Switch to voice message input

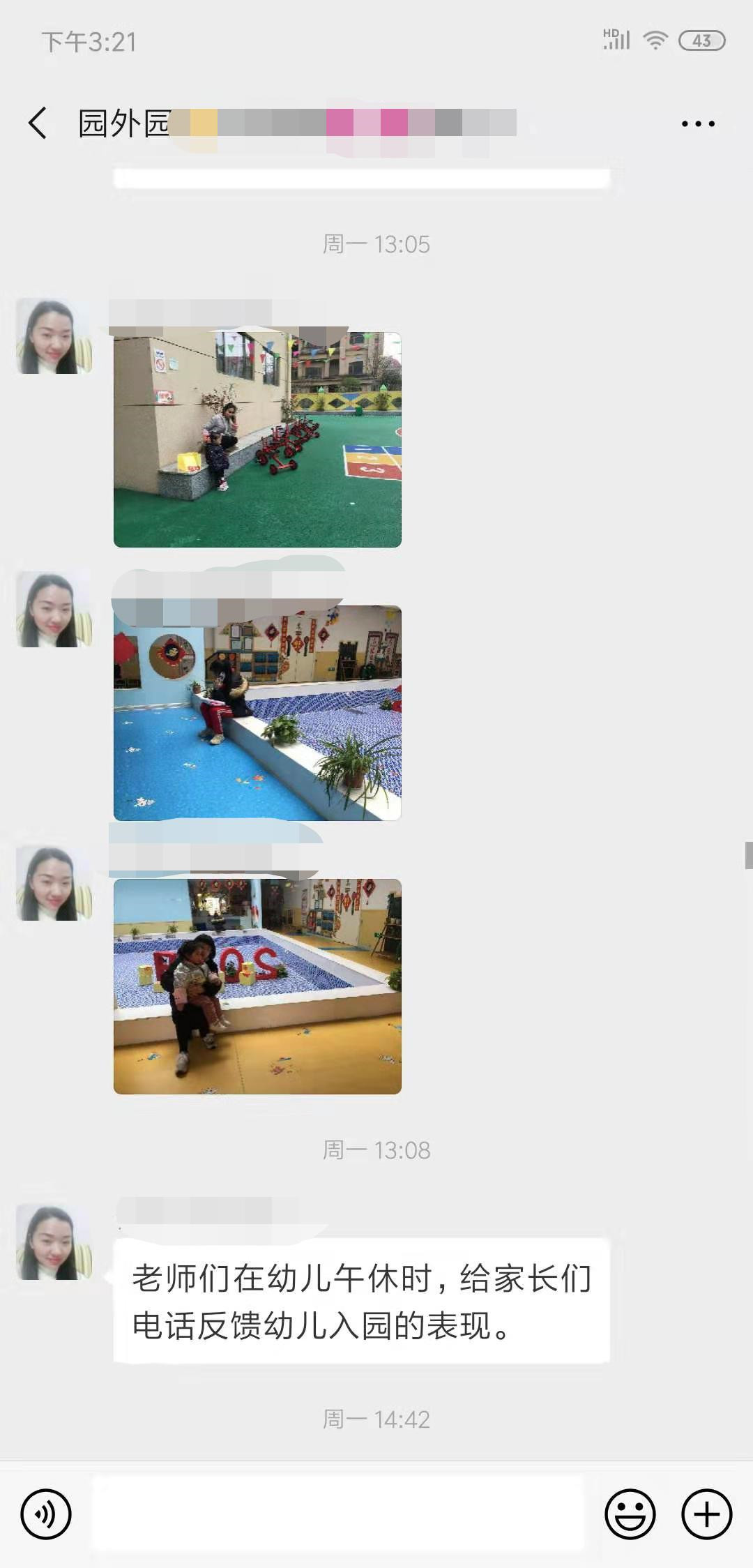pos(46,1514)
